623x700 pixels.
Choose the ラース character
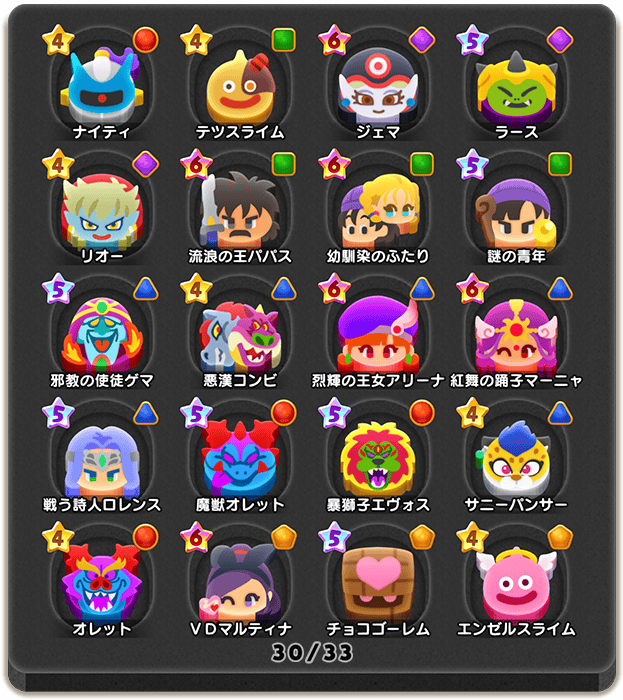[516, 83]
